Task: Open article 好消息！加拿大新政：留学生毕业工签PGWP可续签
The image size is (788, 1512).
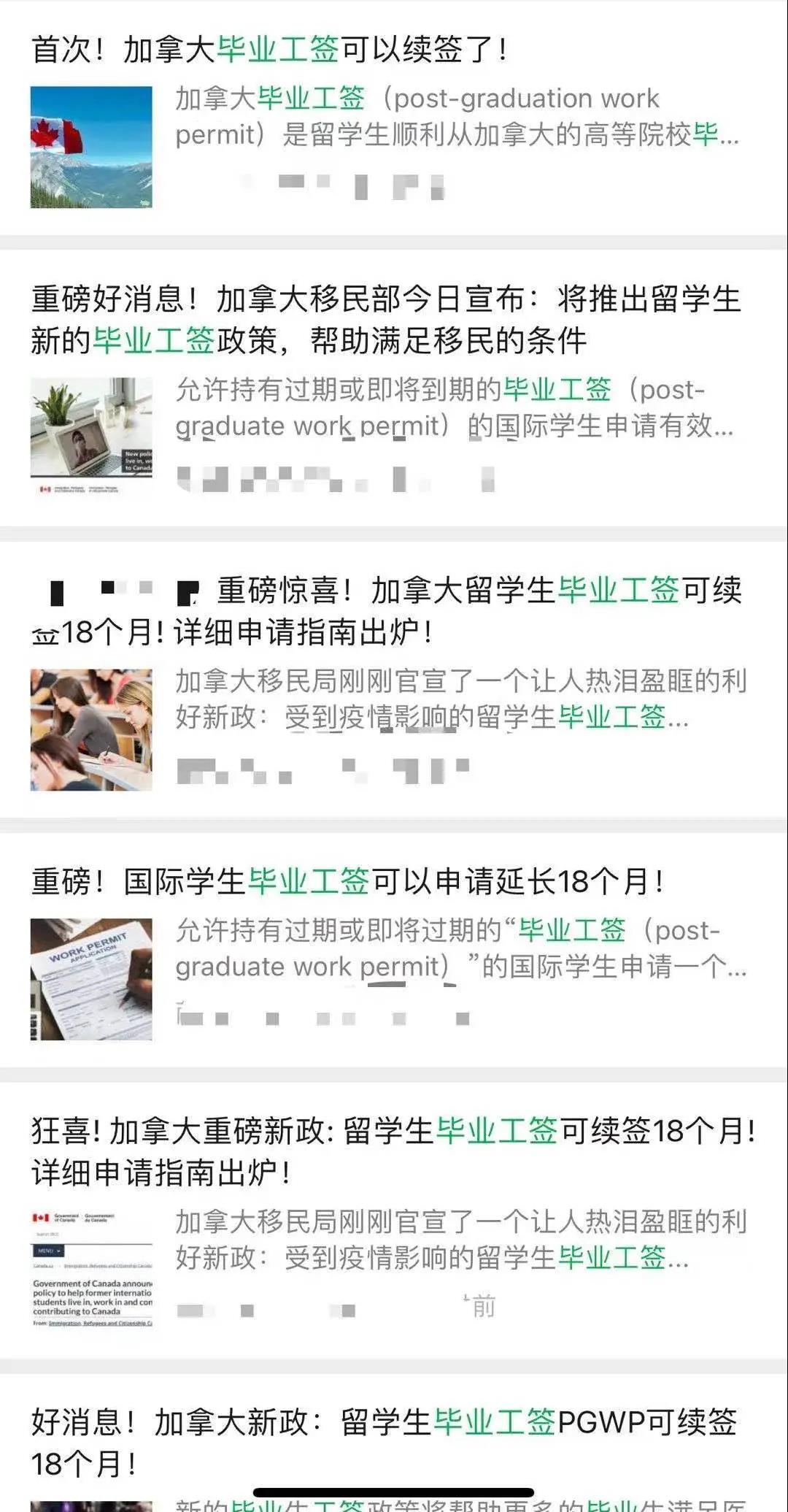Action: (384, 1441)
